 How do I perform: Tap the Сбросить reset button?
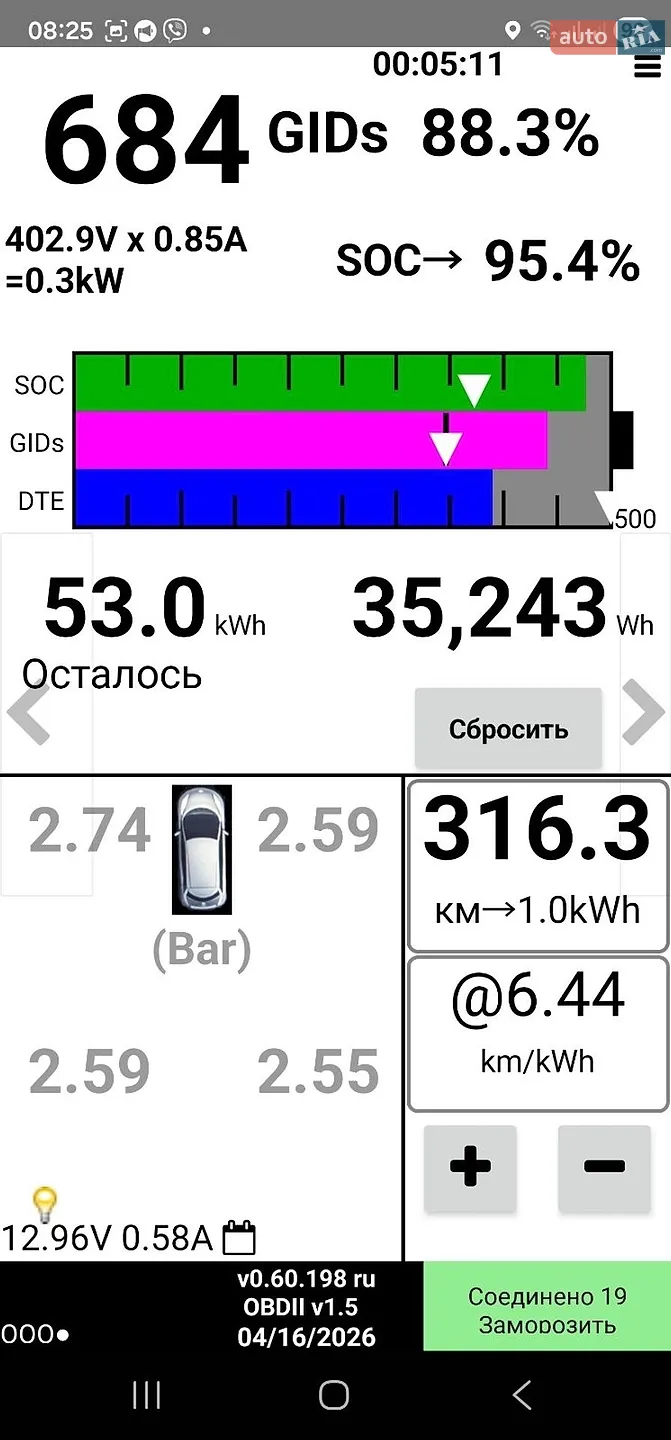pos(508,729)
